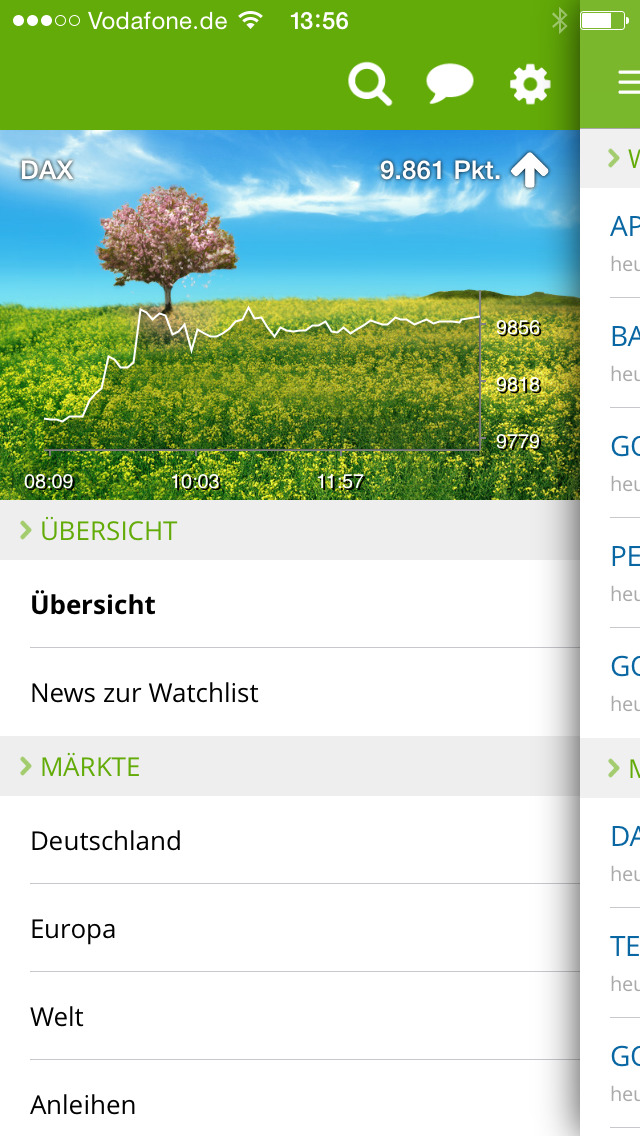Viewport: 640px width, 1136px height.
Task: Tap the hamburger menu button
Action: (x=627, y=84)
